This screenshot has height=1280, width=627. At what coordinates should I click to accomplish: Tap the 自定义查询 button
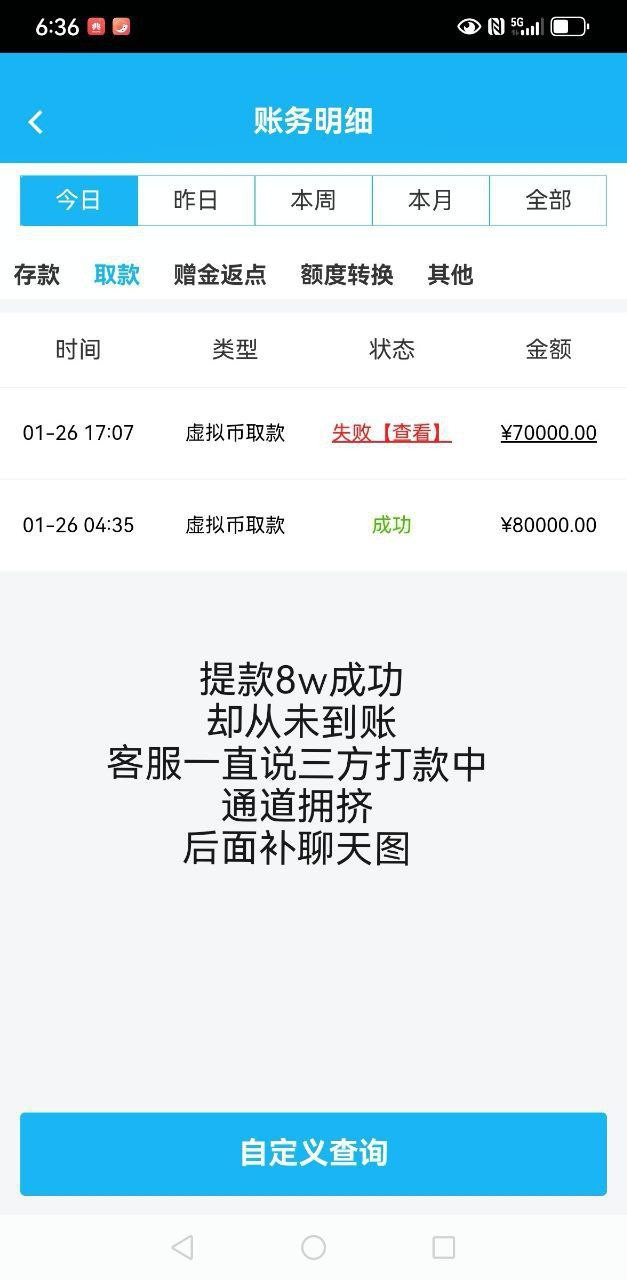coord(313,1153)
